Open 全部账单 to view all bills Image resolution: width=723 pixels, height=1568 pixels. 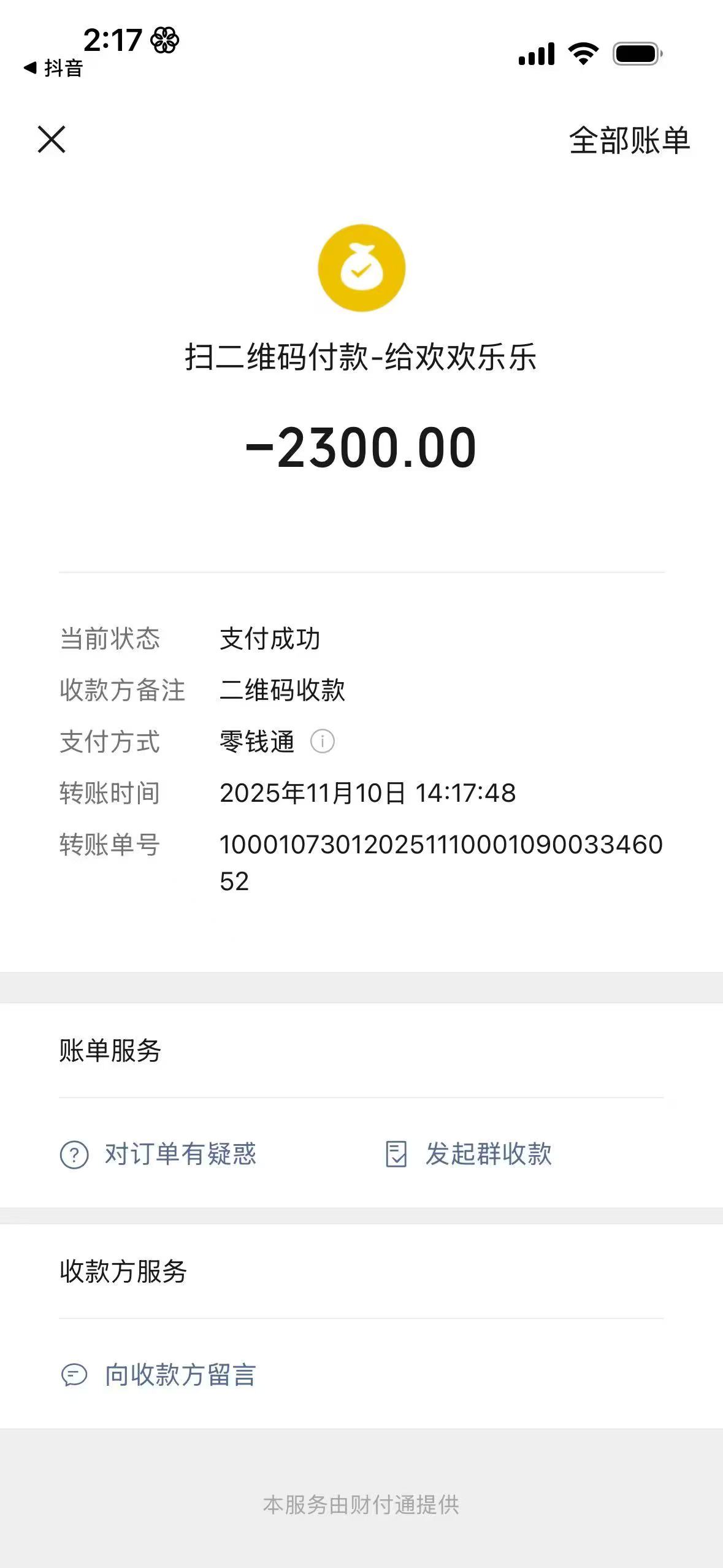[x=629, y=140]
